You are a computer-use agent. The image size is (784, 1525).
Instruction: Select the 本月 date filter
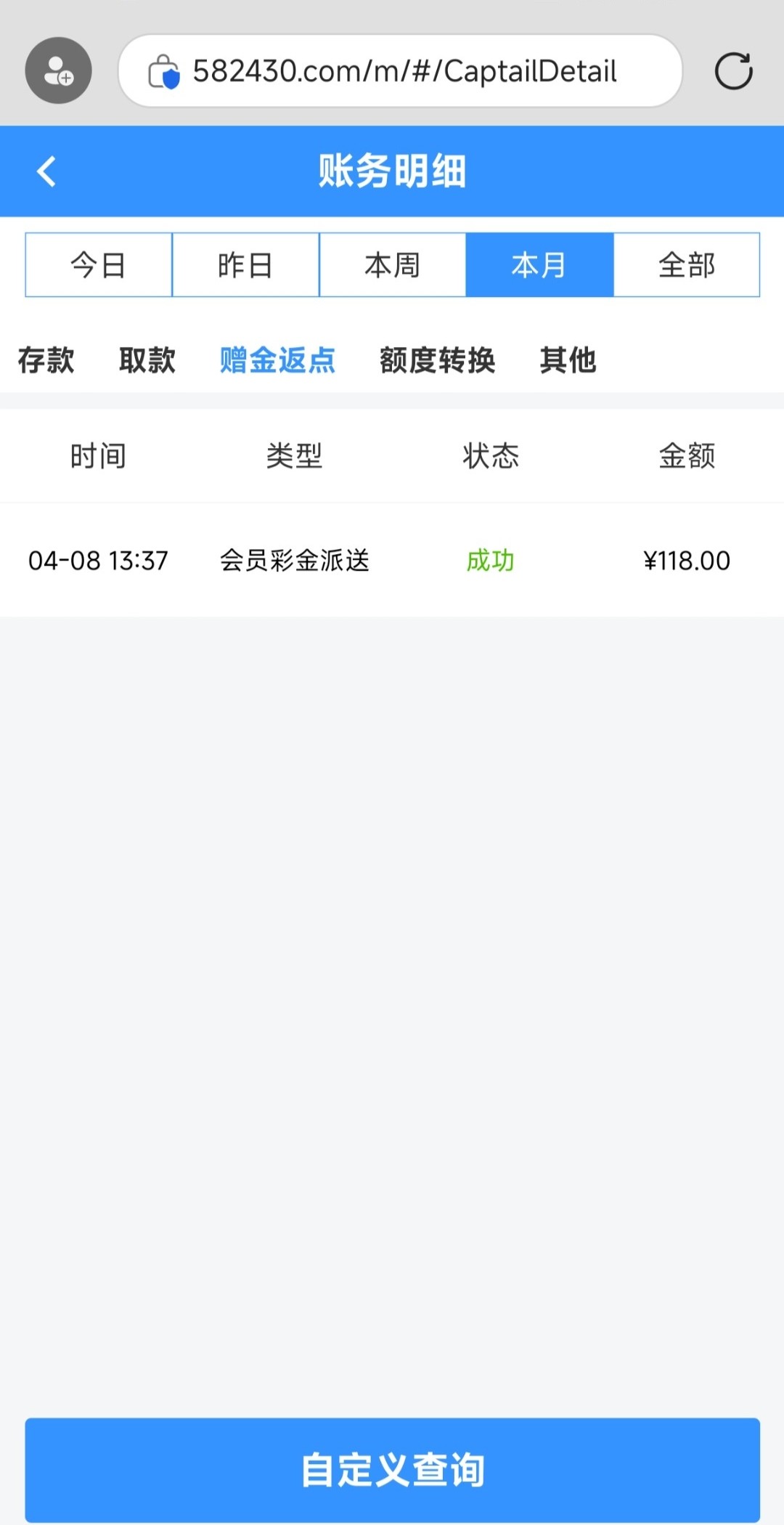[539, 265]
